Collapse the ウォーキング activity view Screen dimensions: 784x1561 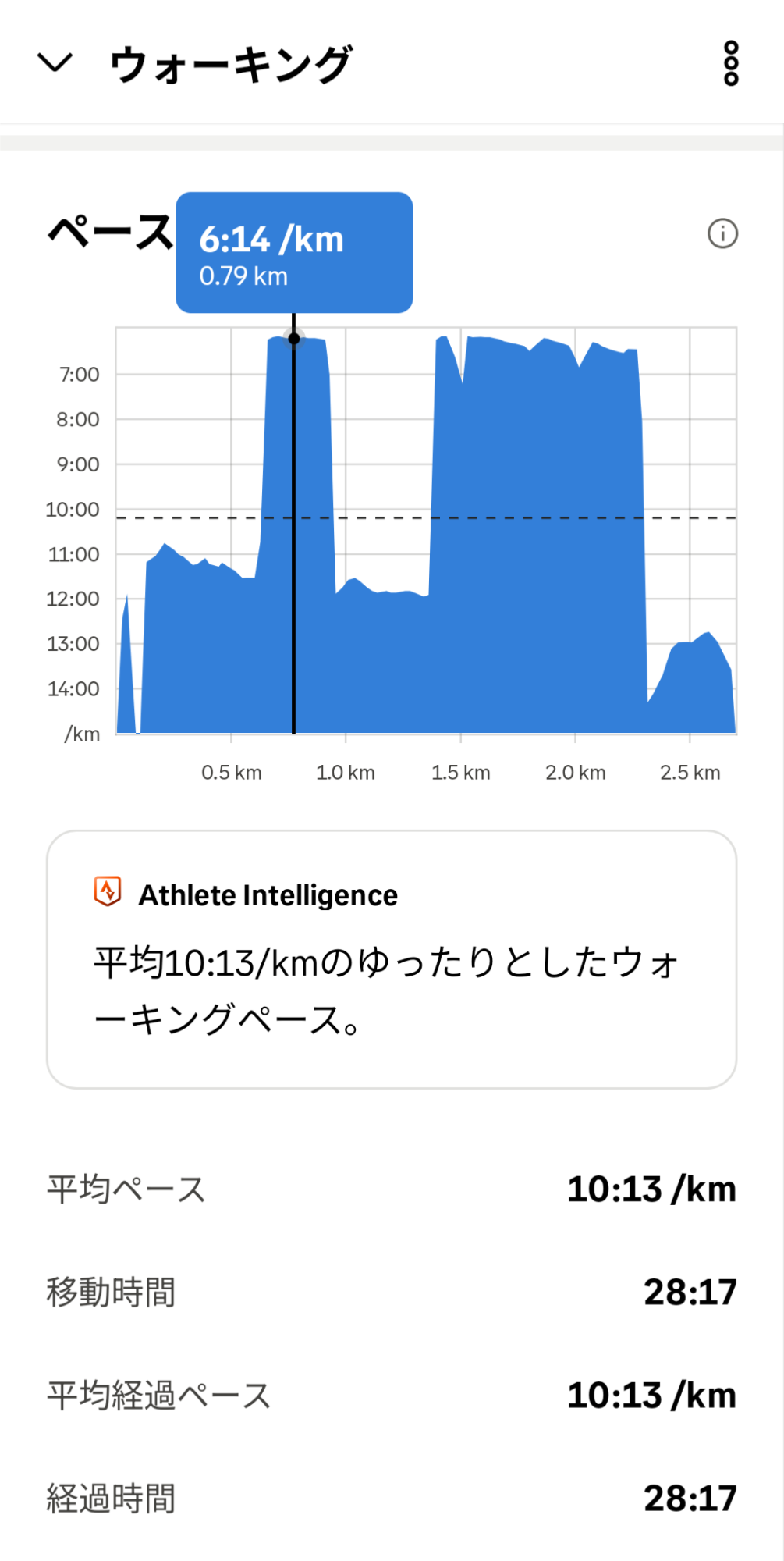pos(55,62)
